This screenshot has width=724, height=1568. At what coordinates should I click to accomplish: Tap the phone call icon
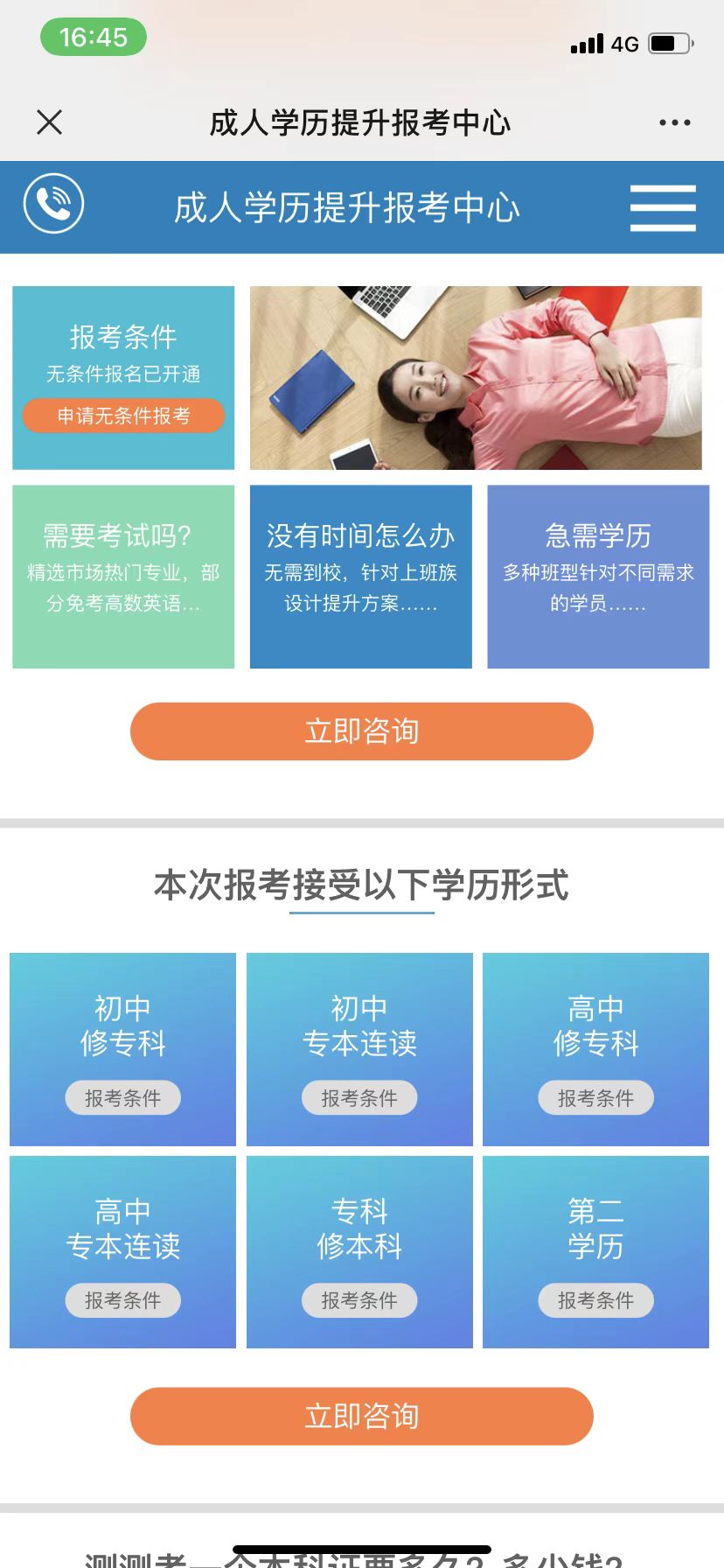click(53, 204)
